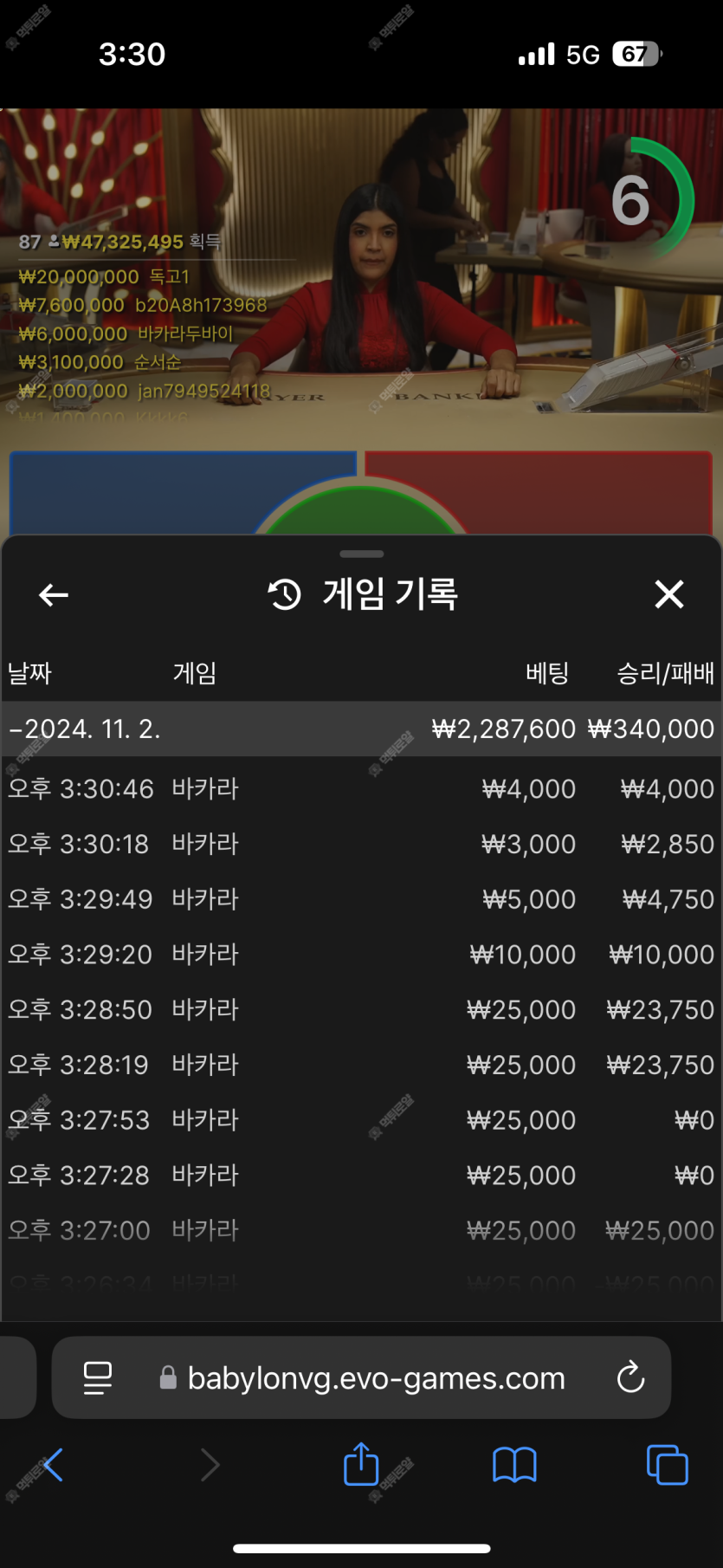
Task: Reload the babylonvg.evo-games.com page
Action: pyautogui.click(x=630, y=1377)
